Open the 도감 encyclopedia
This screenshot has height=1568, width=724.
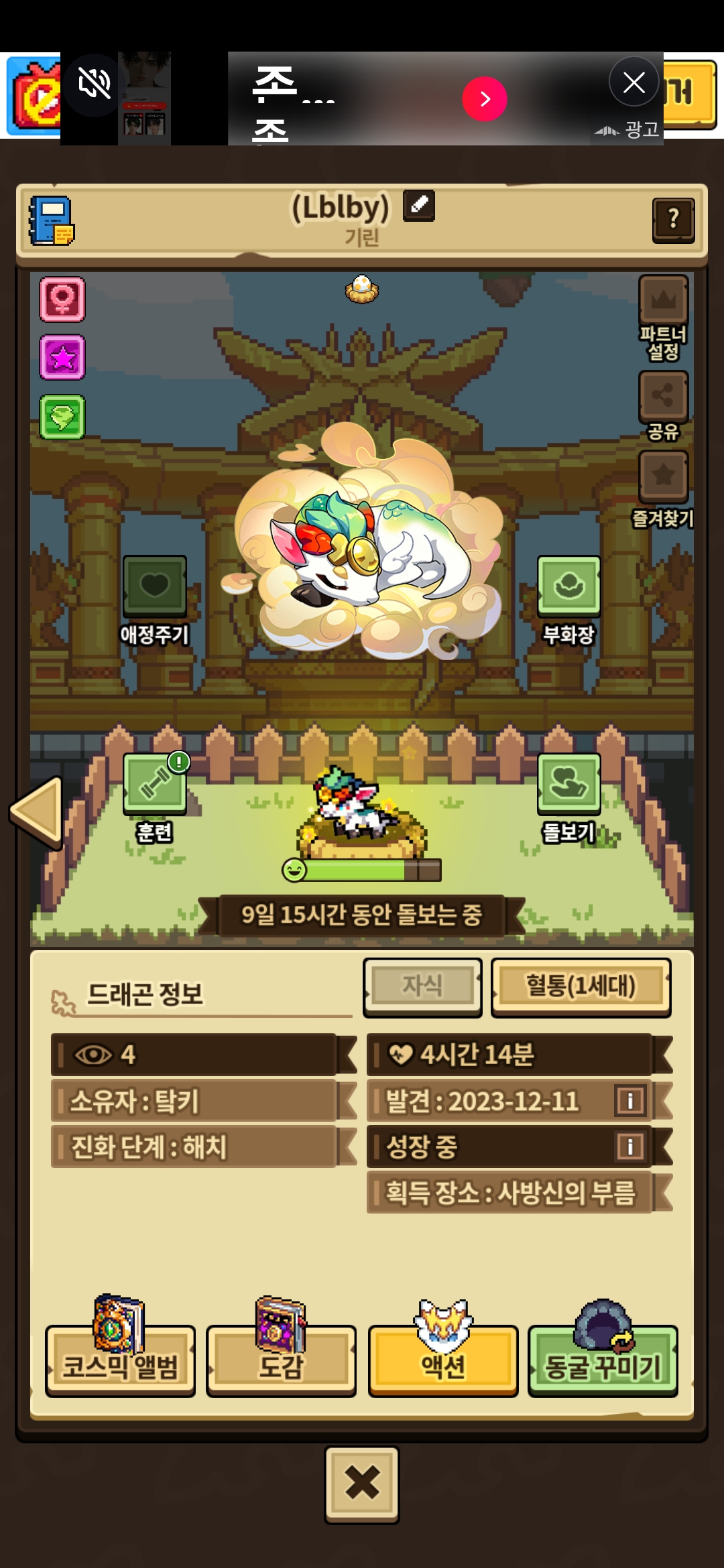[x=281, y=1362]
